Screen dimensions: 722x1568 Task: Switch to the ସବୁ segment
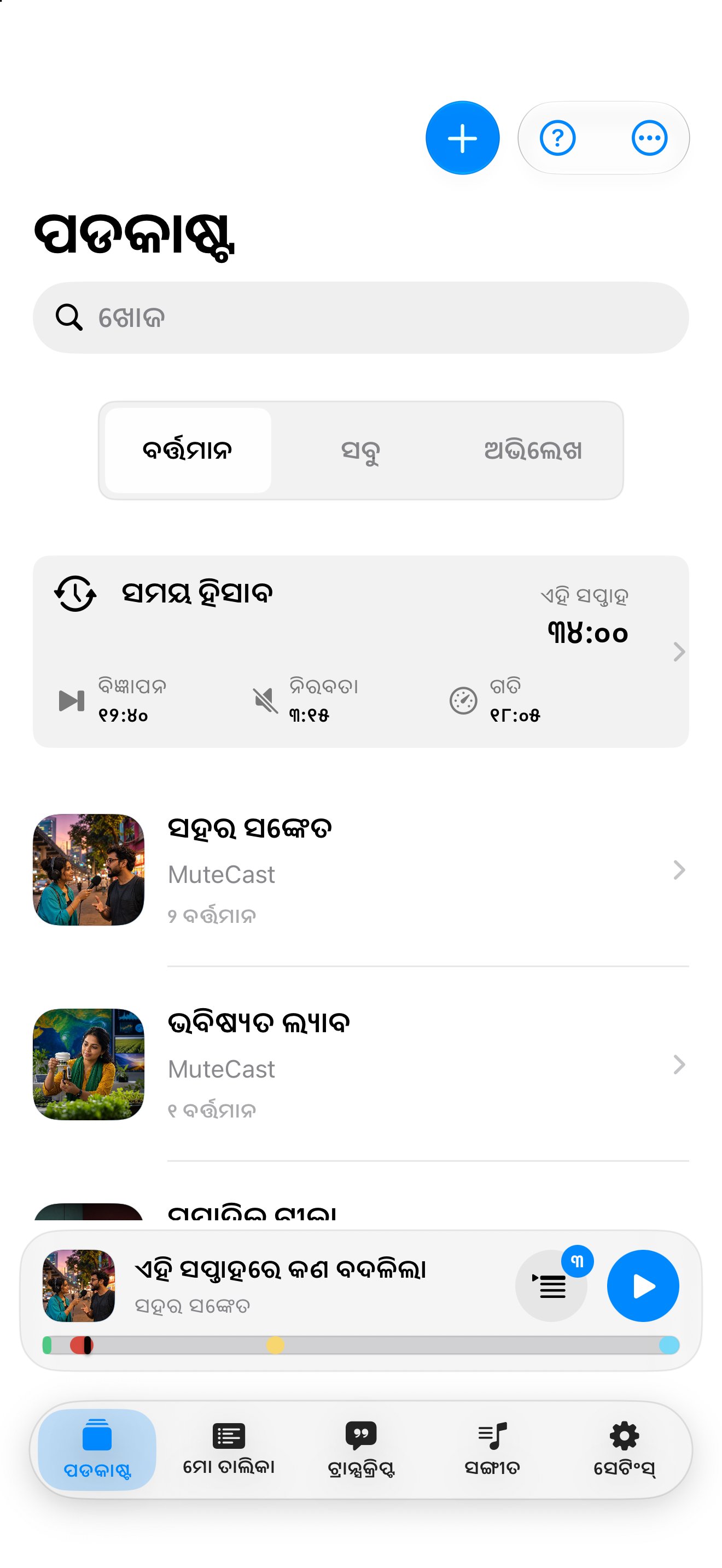coord(360,450)
